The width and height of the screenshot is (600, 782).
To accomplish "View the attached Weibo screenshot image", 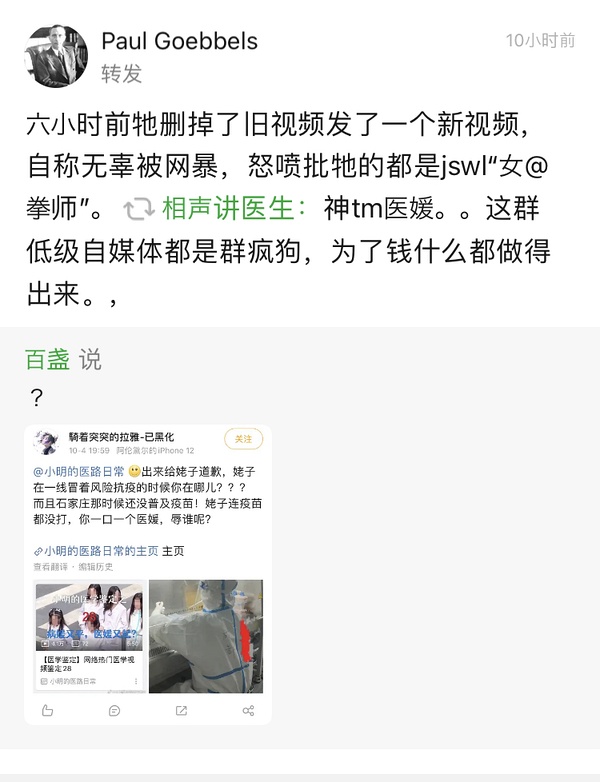I will [148, 574].
